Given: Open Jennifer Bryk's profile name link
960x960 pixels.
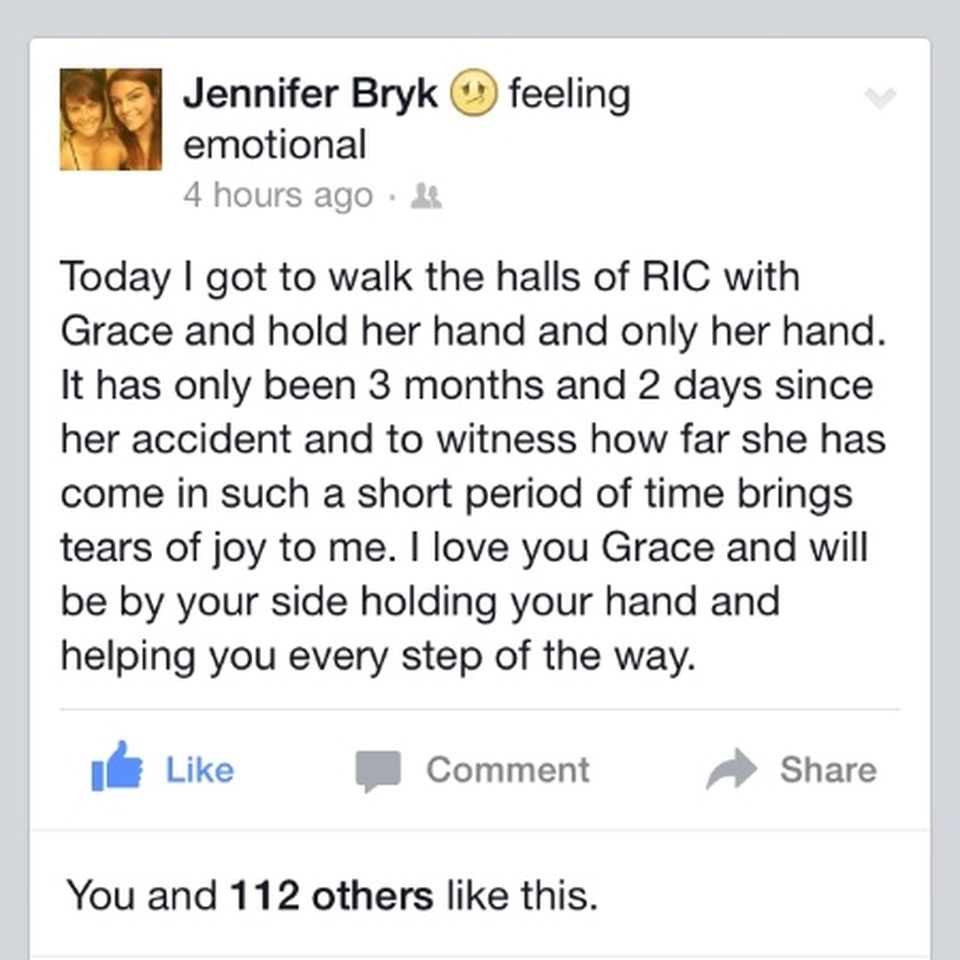Looking at the screenshot, I should [x=310, y=95].
